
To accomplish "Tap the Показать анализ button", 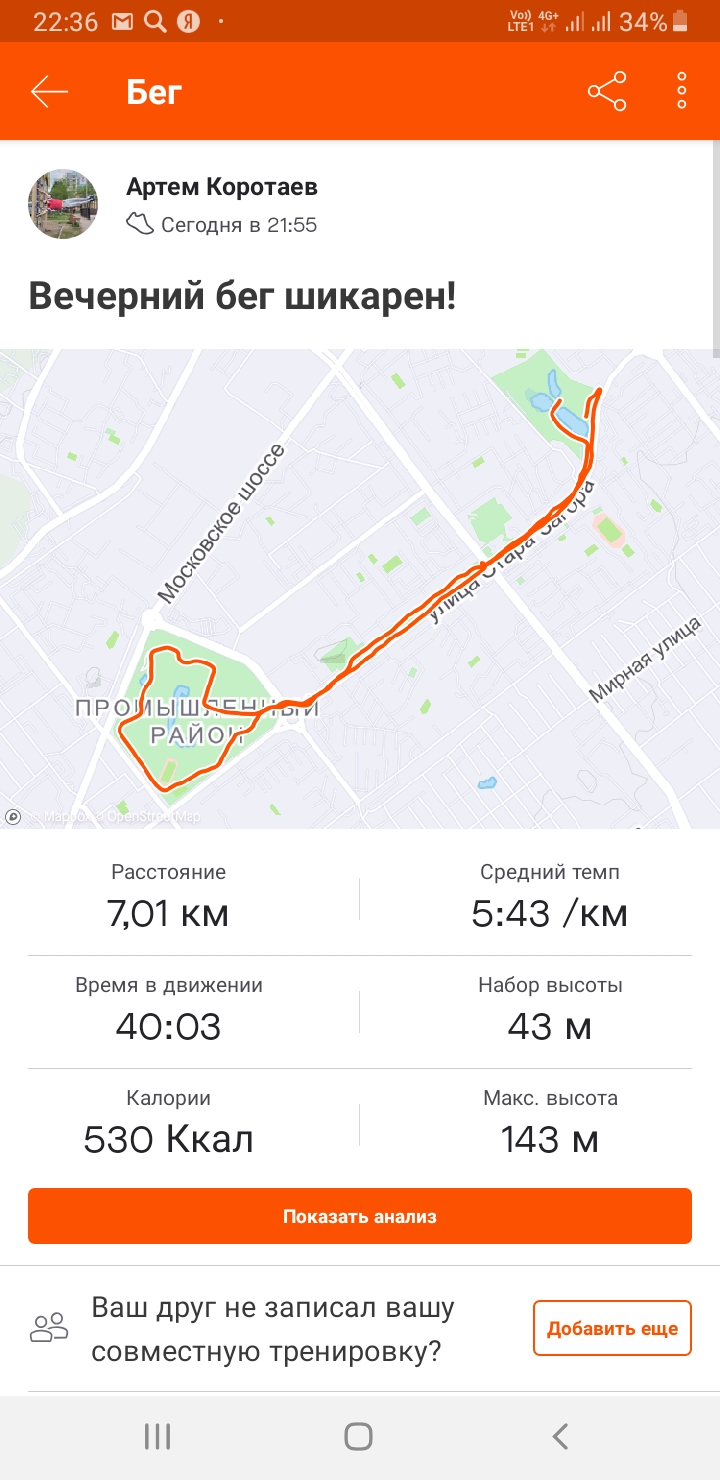I will 360,1216.
